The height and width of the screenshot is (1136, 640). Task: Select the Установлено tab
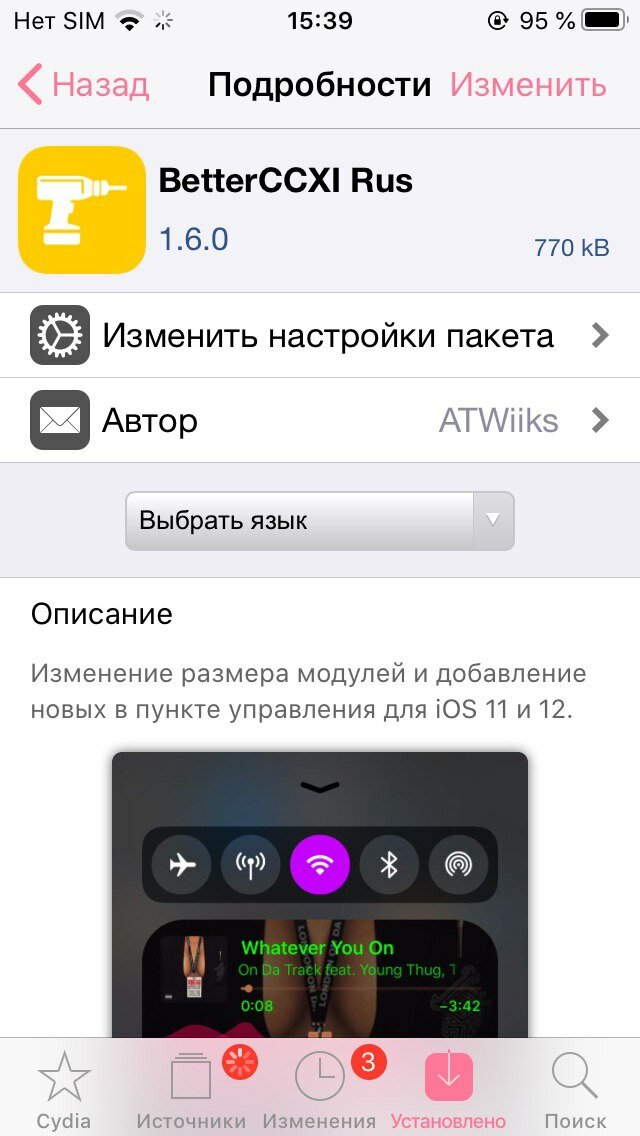click(x=448, y=1088)
